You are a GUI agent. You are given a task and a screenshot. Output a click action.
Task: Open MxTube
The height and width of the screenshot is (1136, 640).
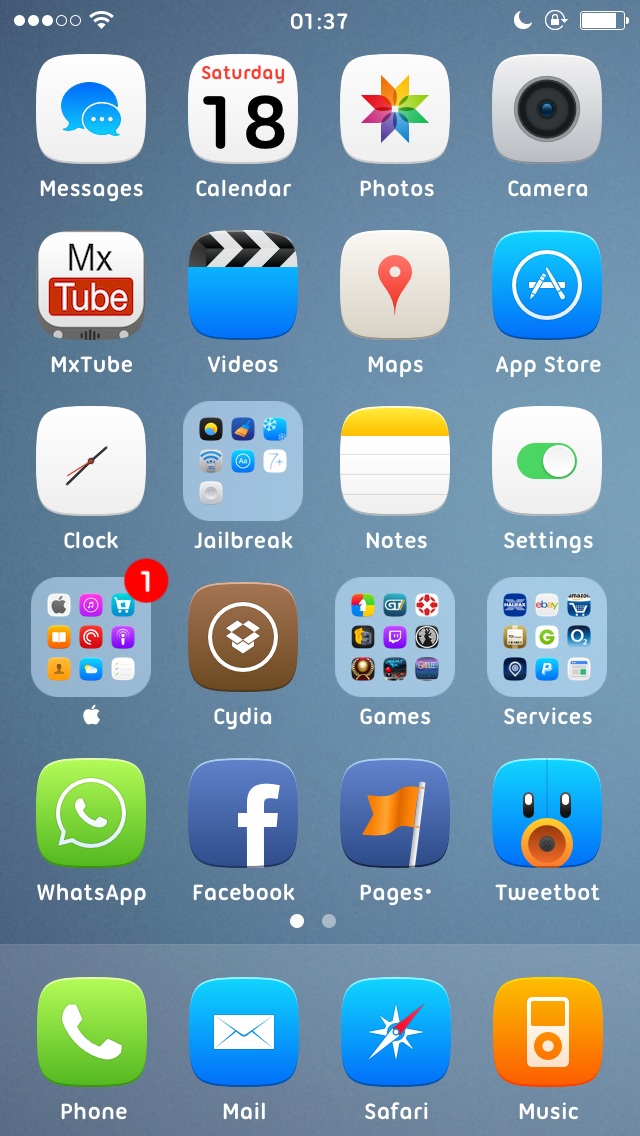point(91,285)
